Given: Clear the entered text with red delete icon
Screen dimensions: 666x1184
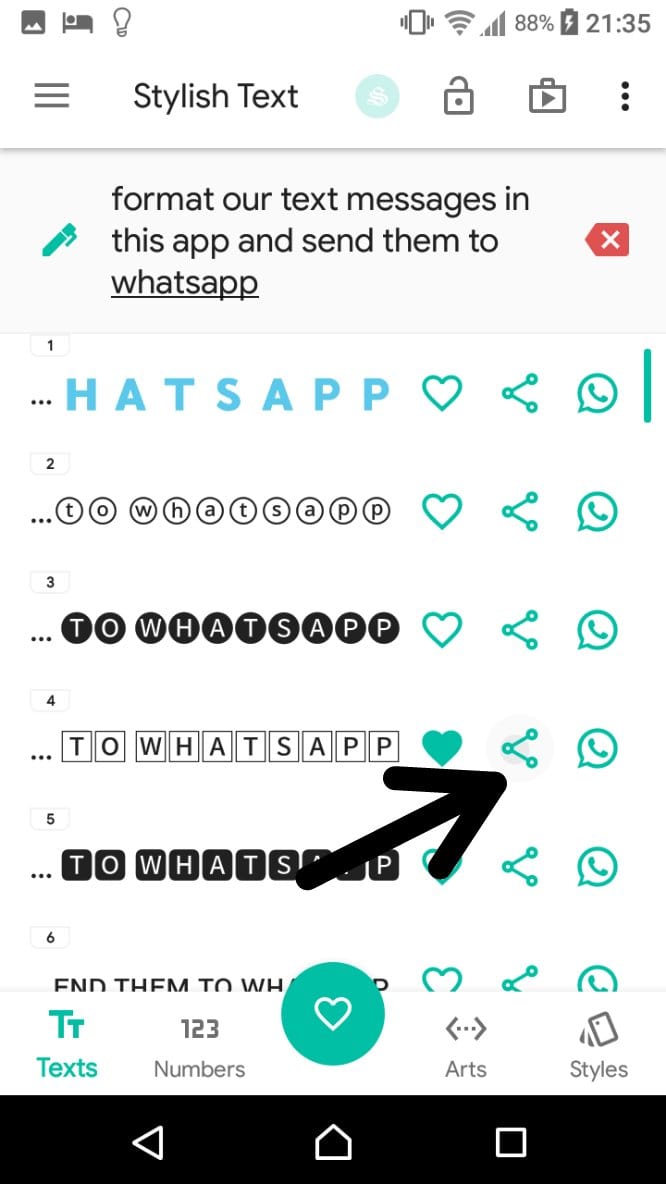Looking at the screenshot, I should (607, 241).
